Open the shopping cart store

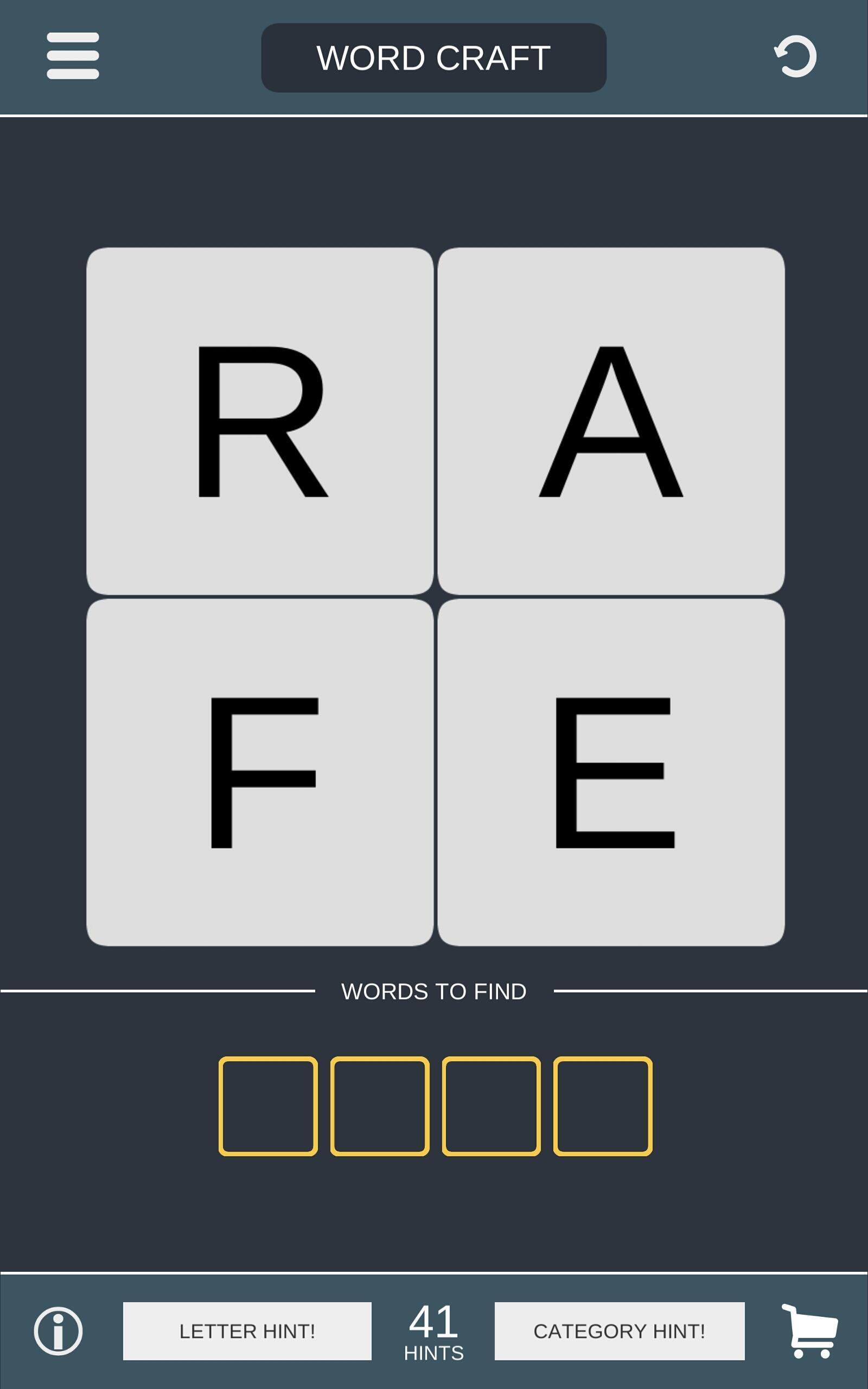pos(810,1330)
